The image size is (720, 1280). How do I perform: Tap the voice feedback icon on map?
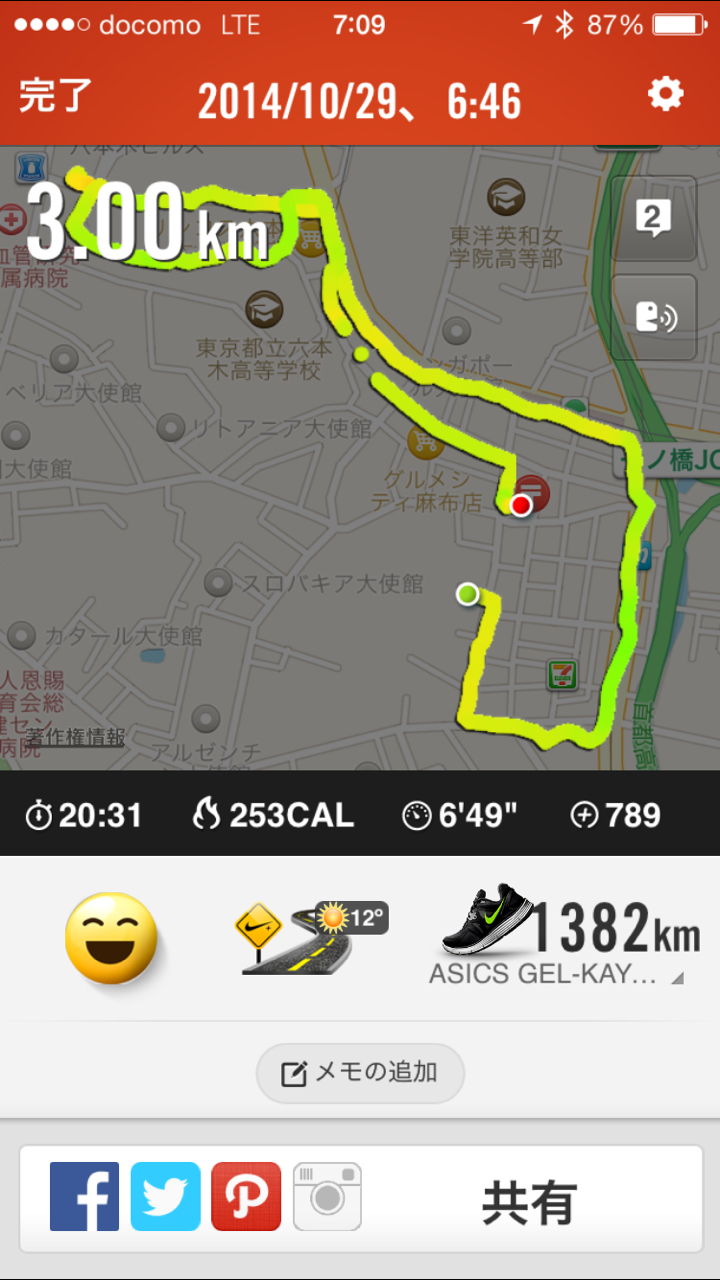(654, 317)
